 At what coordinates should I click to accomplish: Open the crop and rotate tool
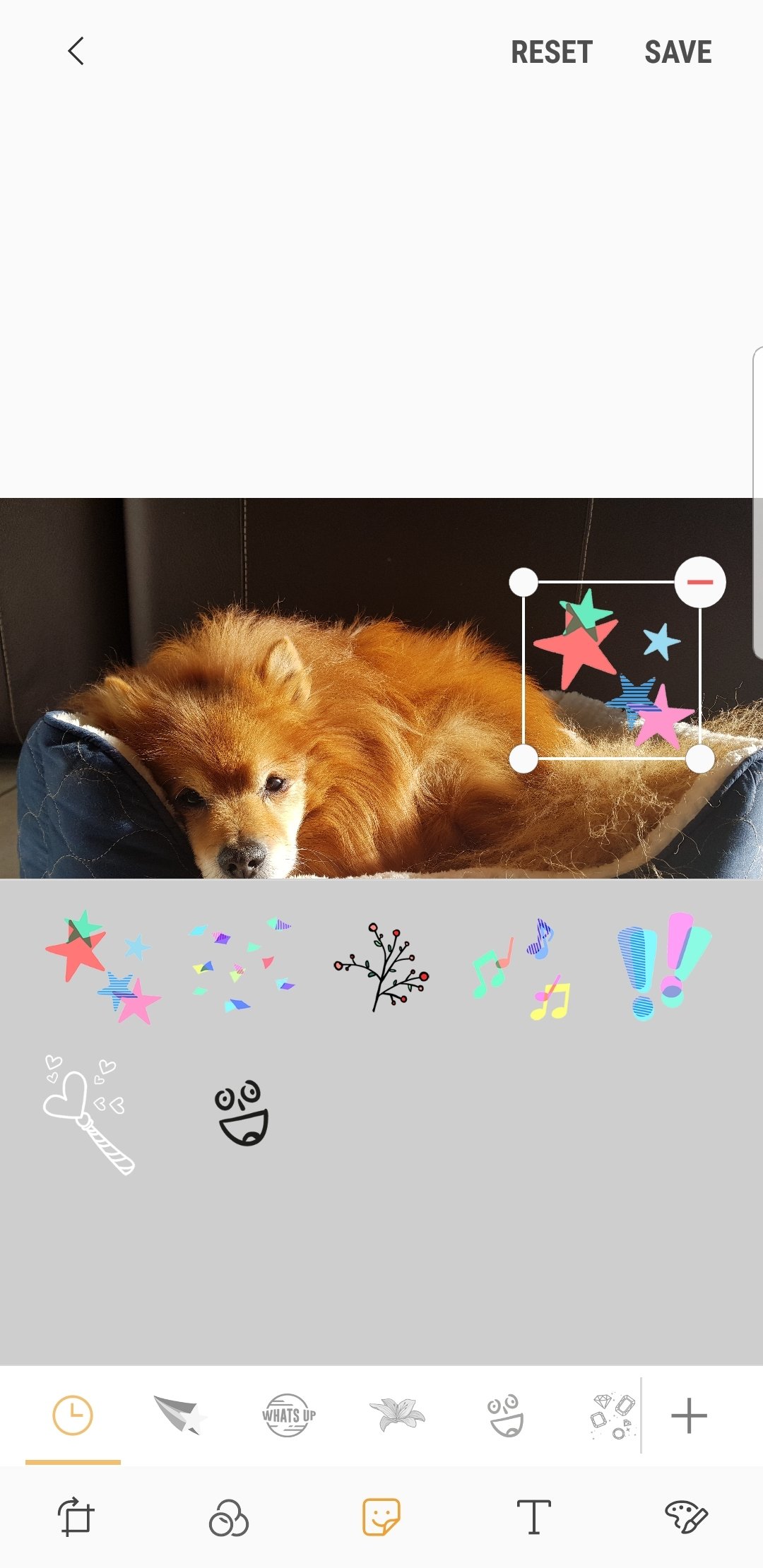coord(76,1516)
